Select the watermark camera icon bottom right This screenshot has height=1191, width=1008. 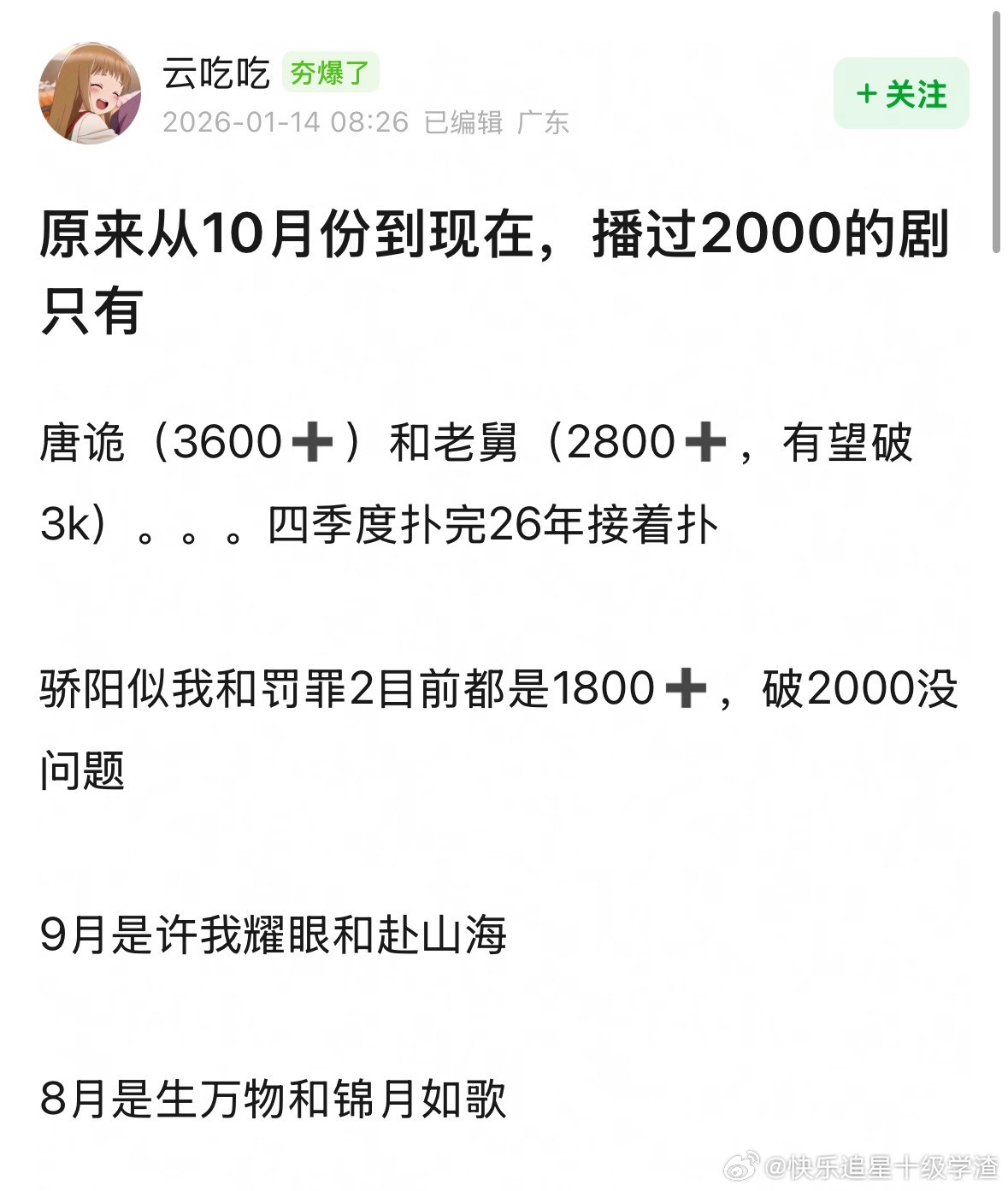pos(743,1164)
